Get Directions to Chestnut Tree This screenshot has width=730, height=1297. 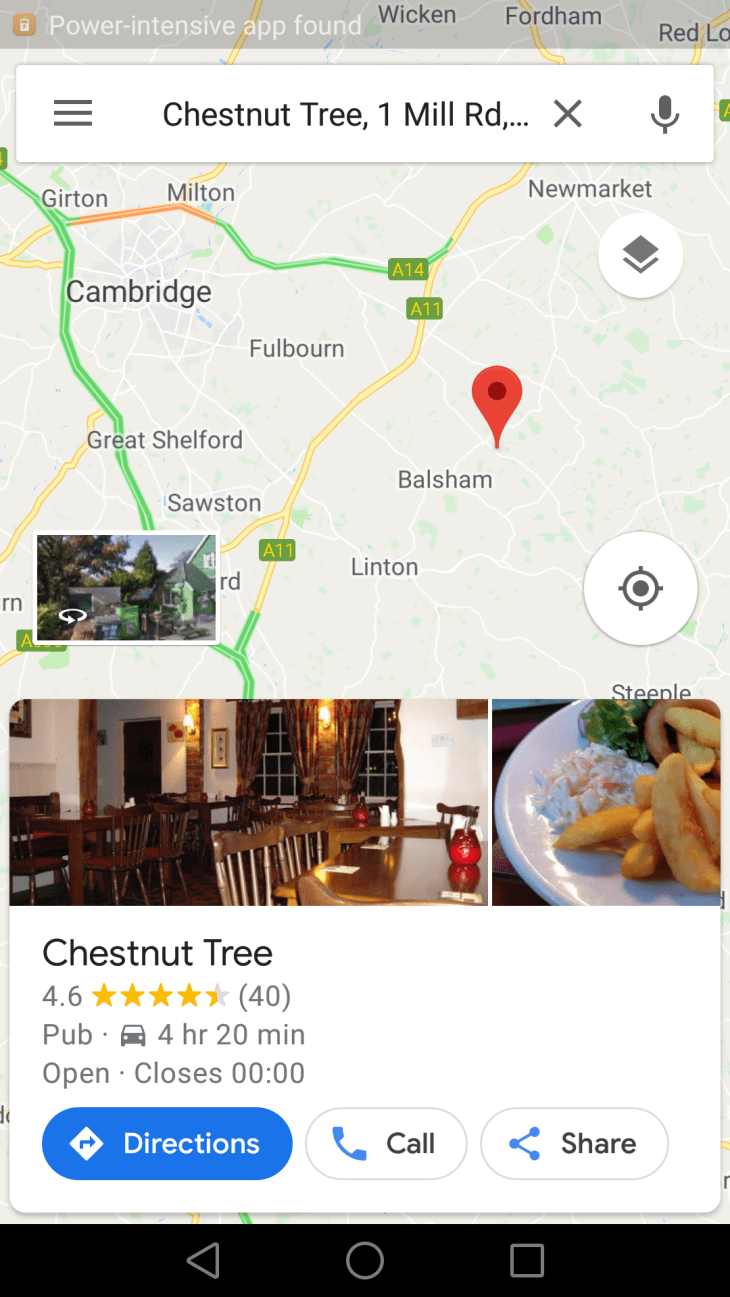click(167, 1143)
